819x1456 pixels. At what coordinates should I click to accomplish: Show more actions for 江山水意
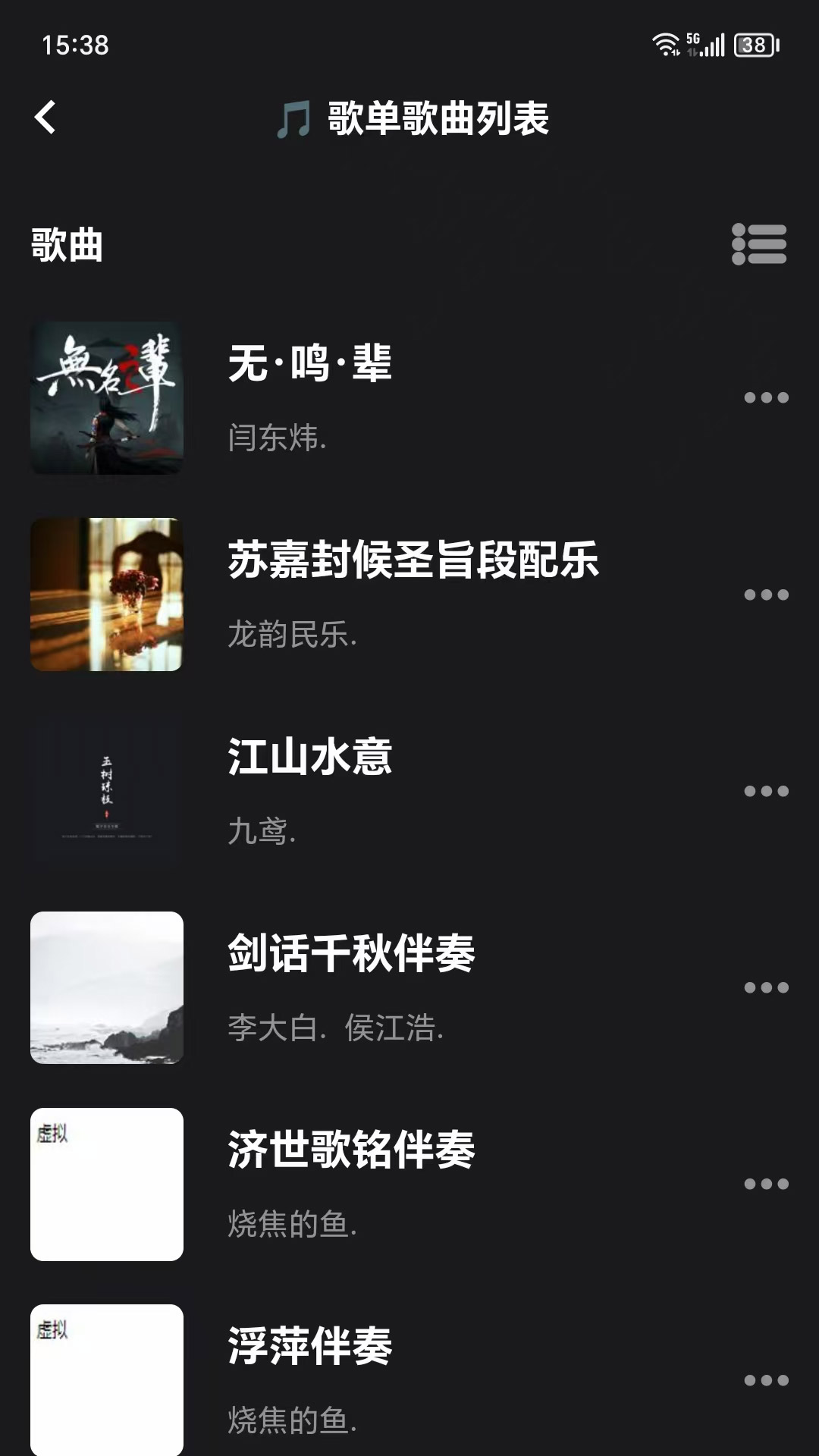coord(766,791)
